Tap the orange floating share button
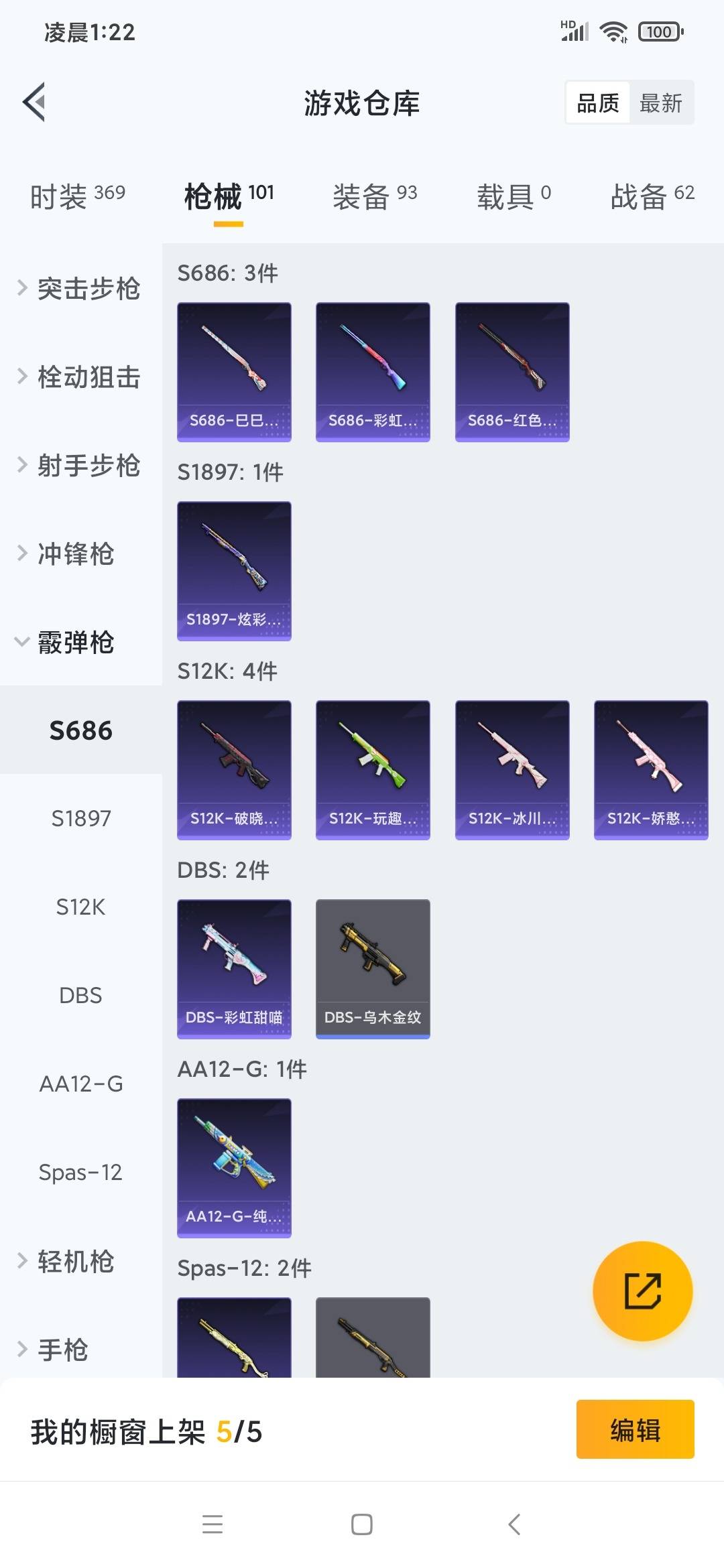This screenshot has width=724, height=1568. click(x=642, y=1291)
